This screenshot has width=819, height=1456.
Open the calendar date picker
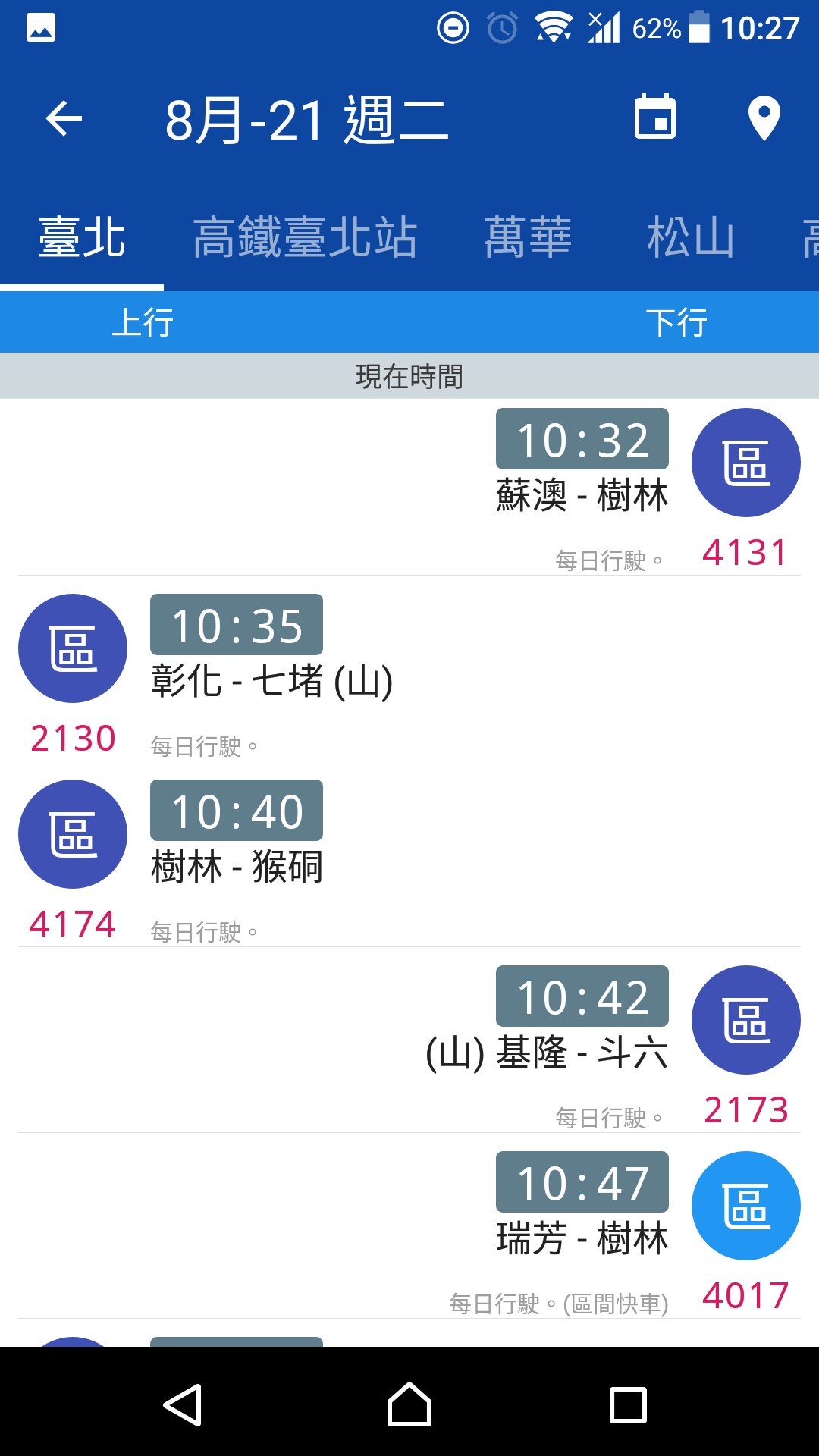655,118
